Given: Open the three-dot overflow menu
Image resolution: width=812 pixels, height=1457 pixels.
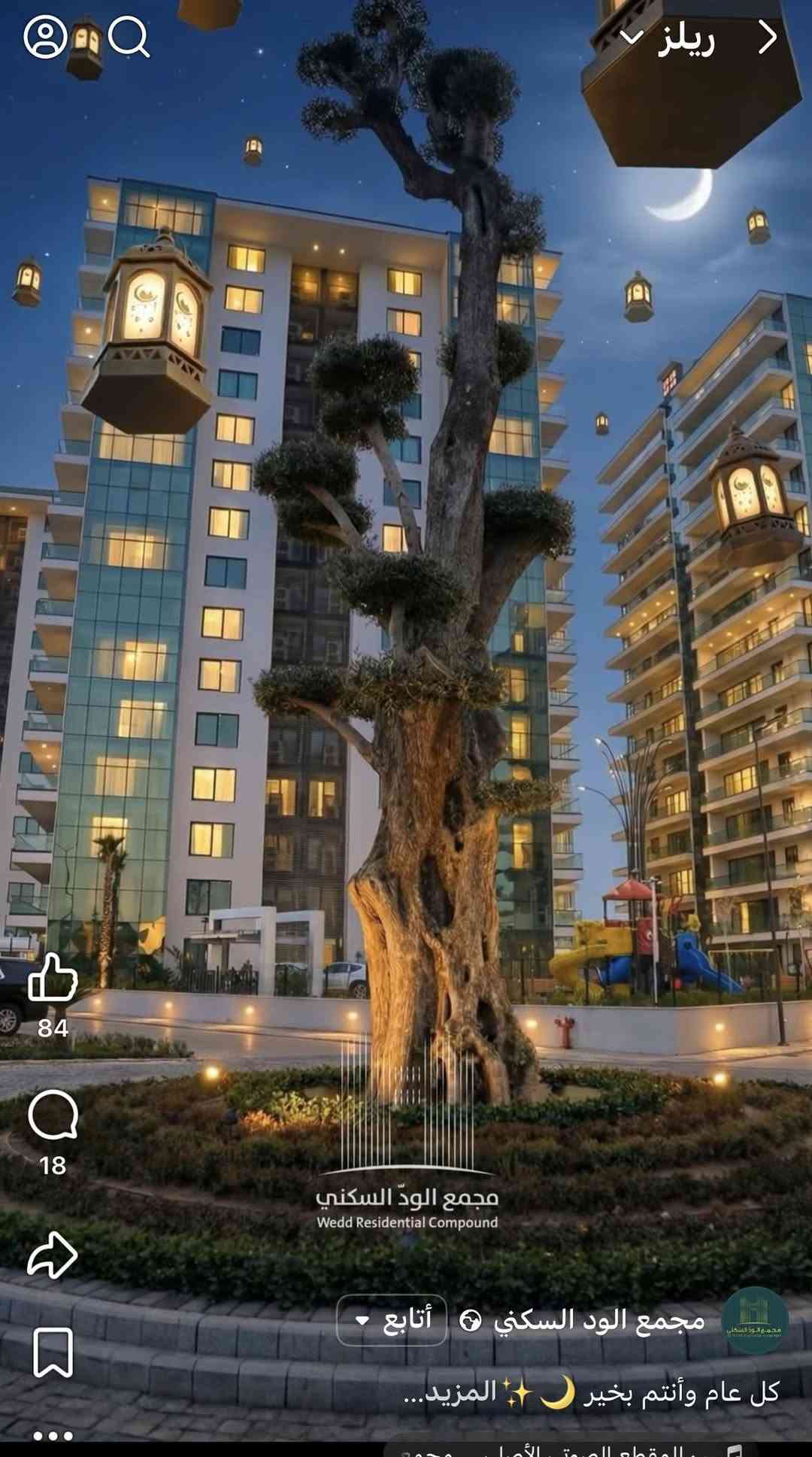Looking at the screenshot, I should click(x=53, y=1435).
